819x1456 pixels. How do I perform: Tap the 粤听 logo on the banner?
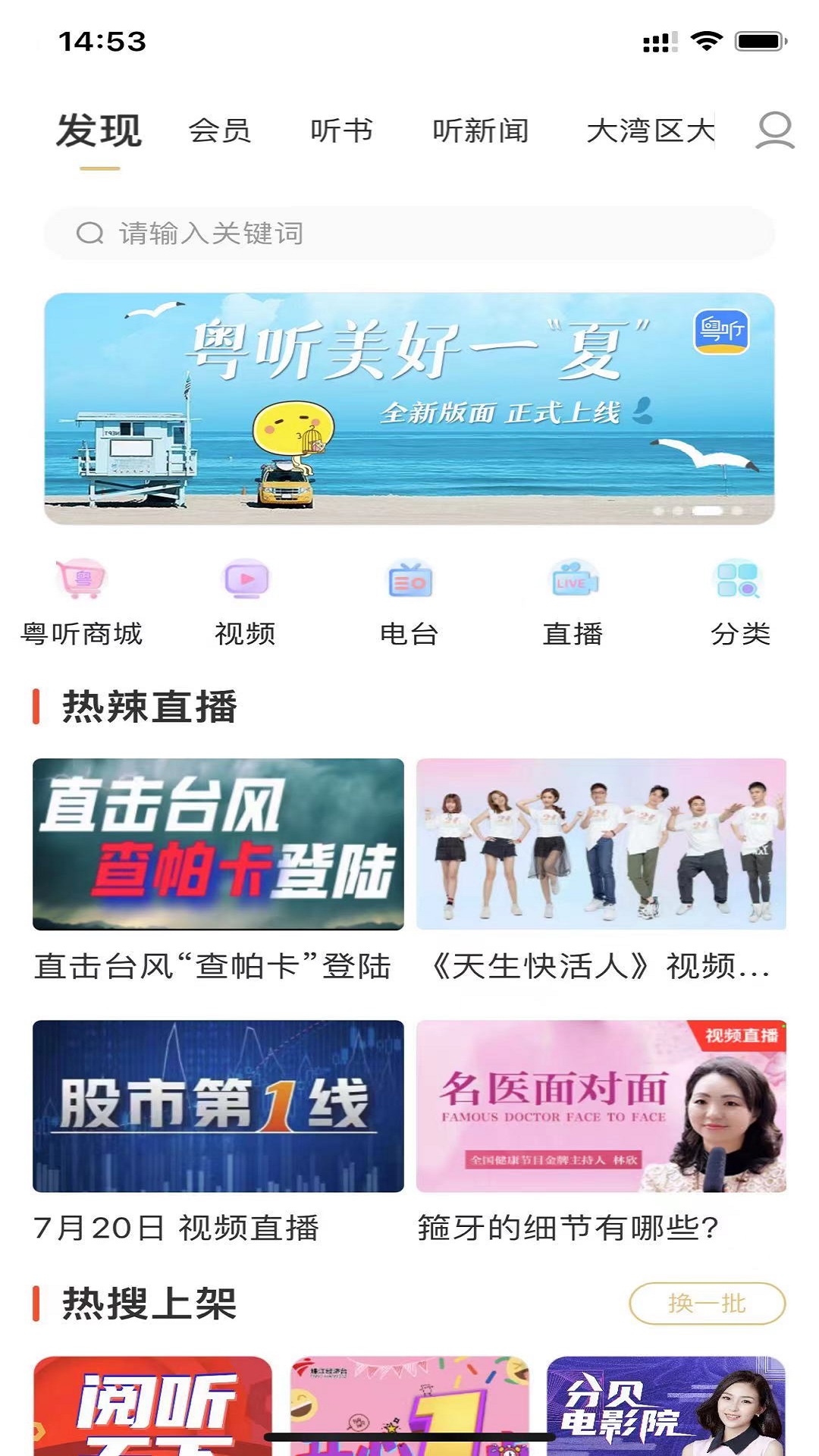tap(722, 332)
